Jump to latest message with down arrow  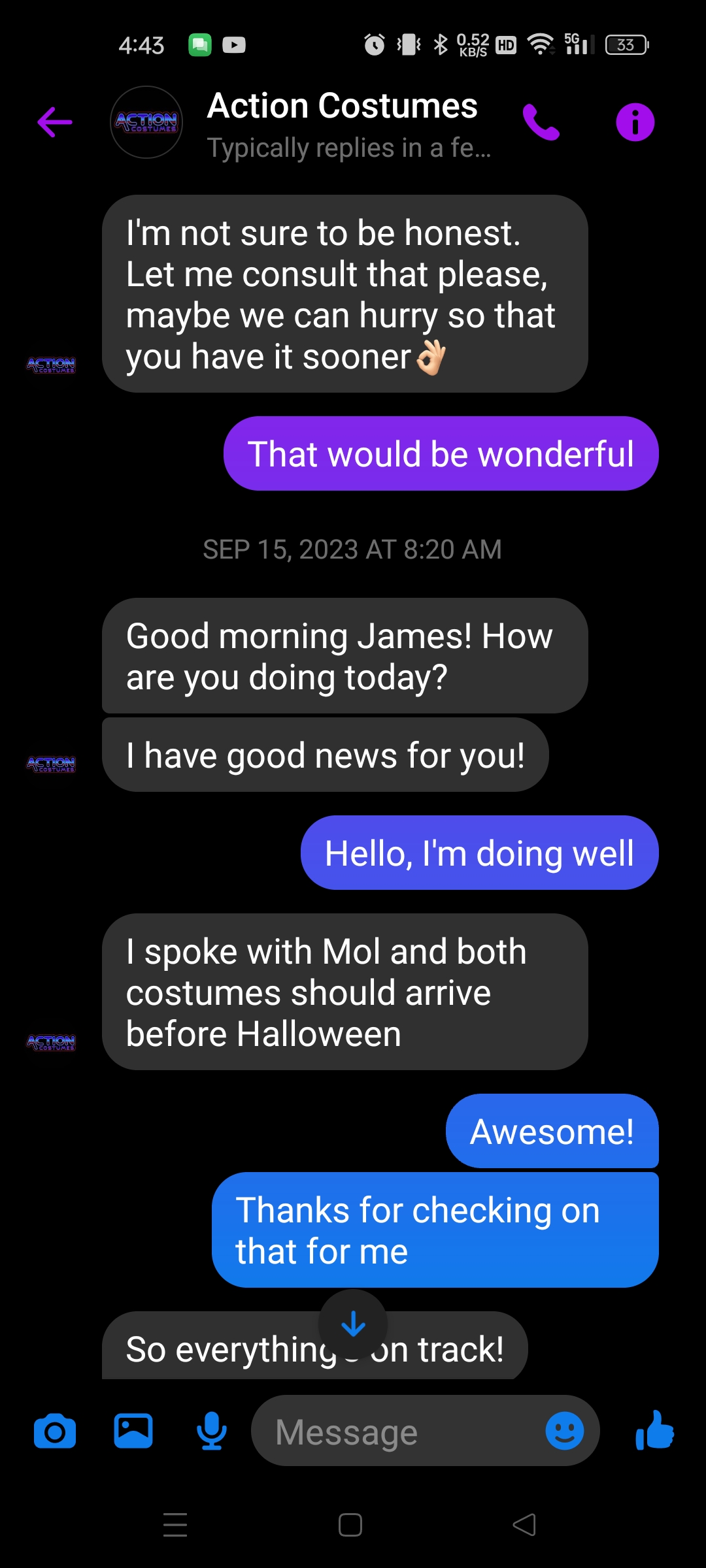[x=353, y=1324]
